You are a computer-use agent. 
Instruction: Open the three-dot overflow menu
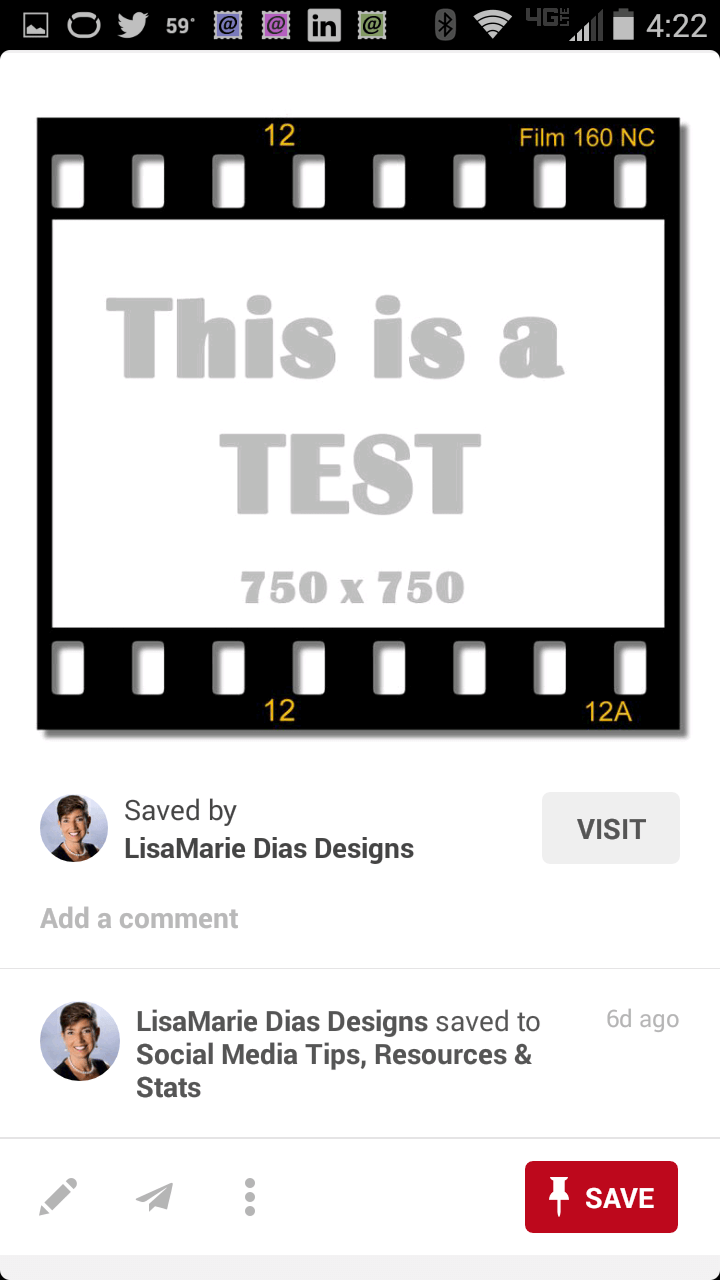click(250, 1197)
